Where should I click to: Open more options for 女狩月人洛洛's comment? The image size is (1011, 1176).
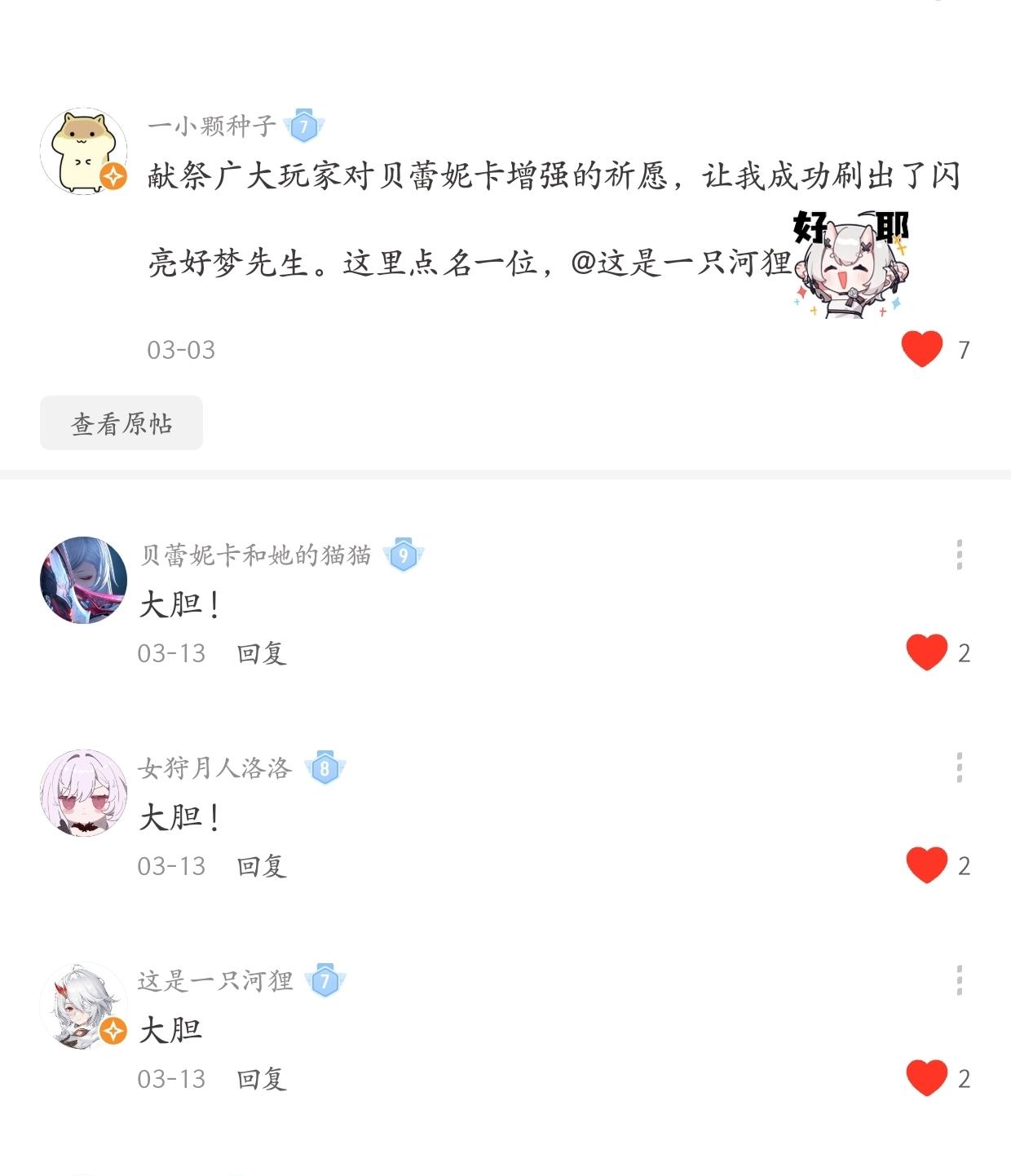click(x=960, y=768)
